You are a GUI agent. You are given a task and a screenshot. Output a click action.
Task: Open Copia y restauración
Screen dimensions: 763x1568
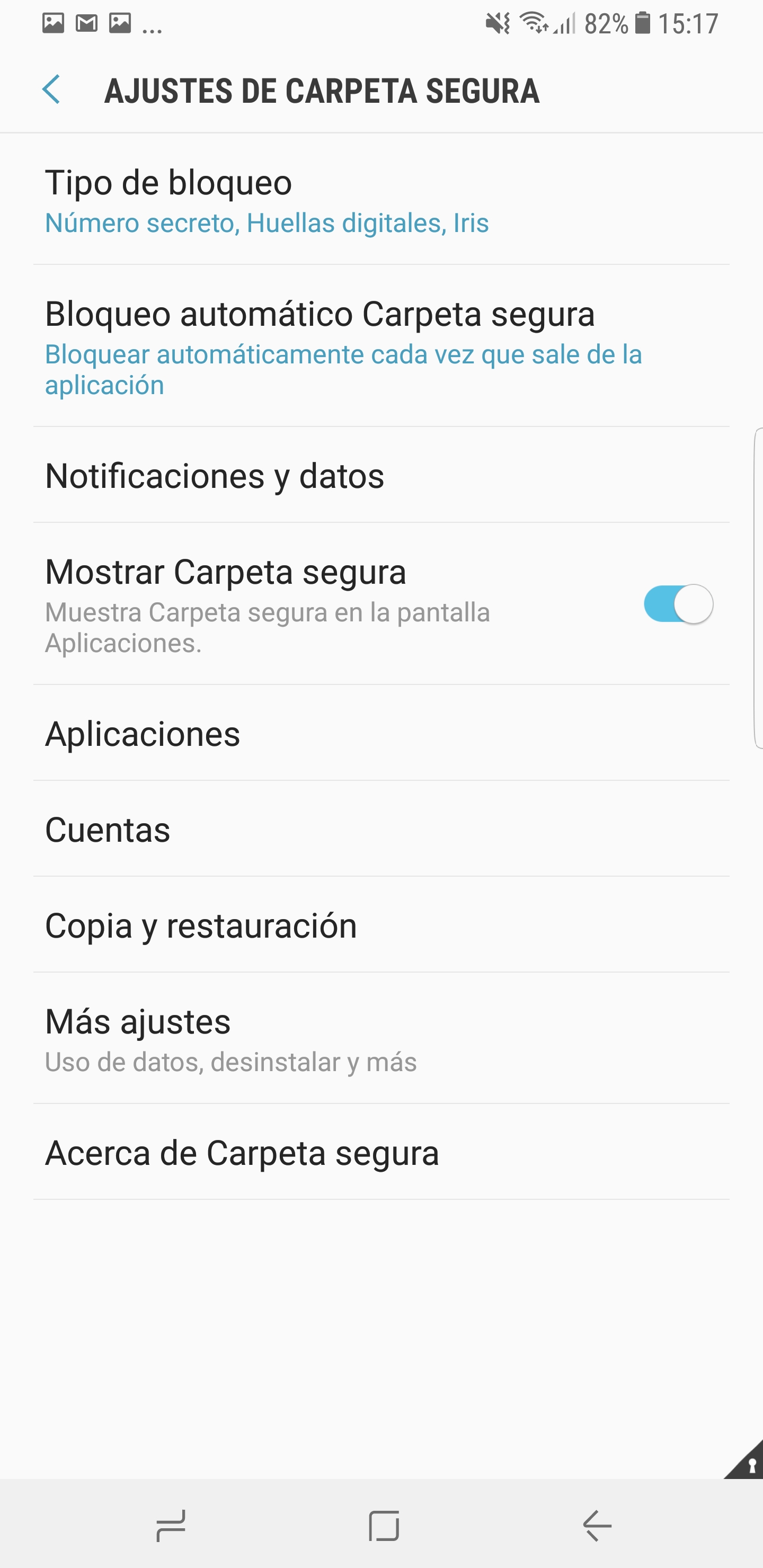pyautogui.click(x=381, y=924)
